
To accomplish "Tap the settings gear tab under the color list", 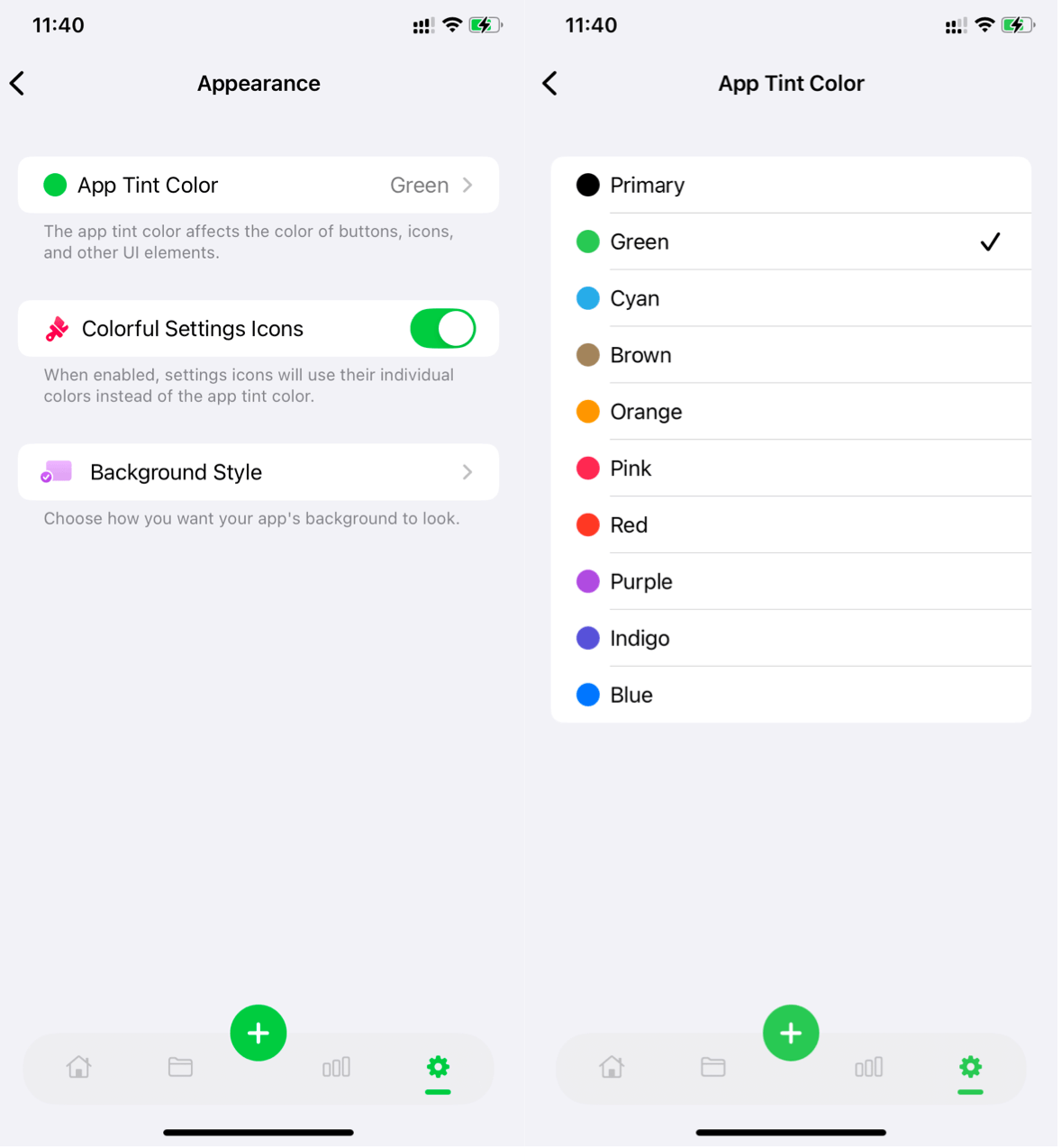I will pos(970,1068).
